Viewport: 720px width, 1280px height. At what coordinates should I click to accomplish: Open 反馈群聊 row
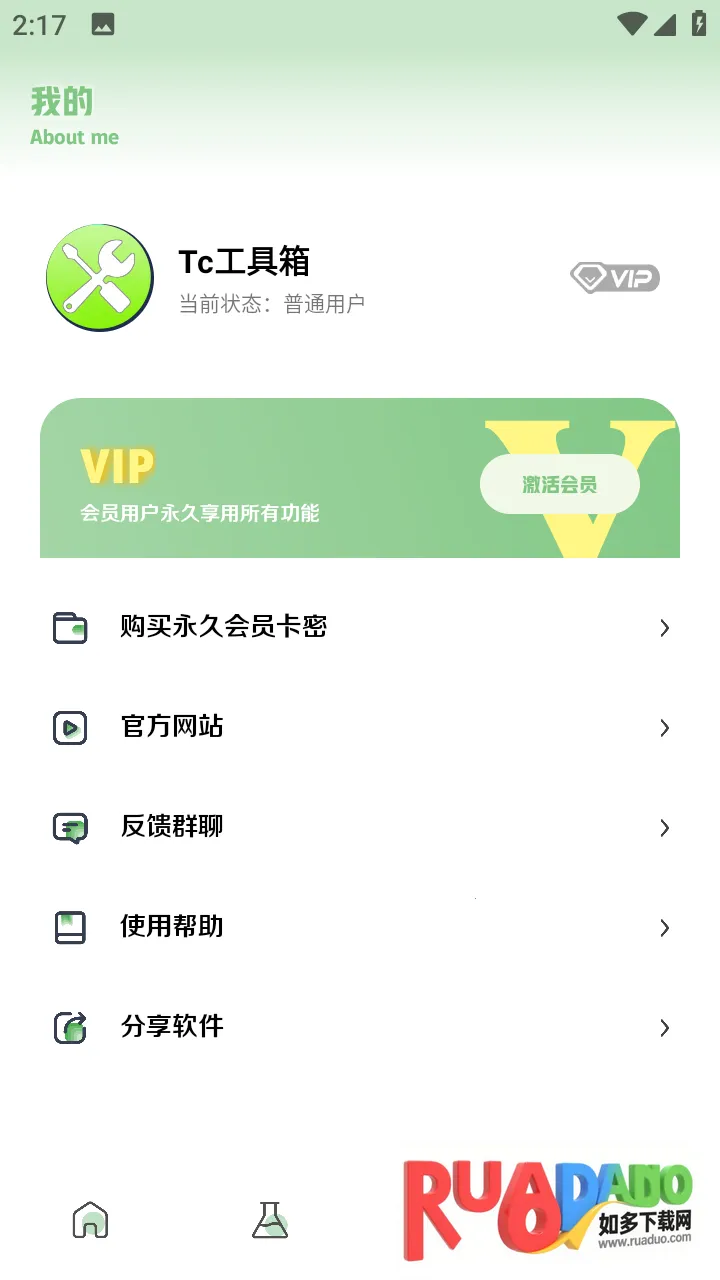tap(360, 827)
